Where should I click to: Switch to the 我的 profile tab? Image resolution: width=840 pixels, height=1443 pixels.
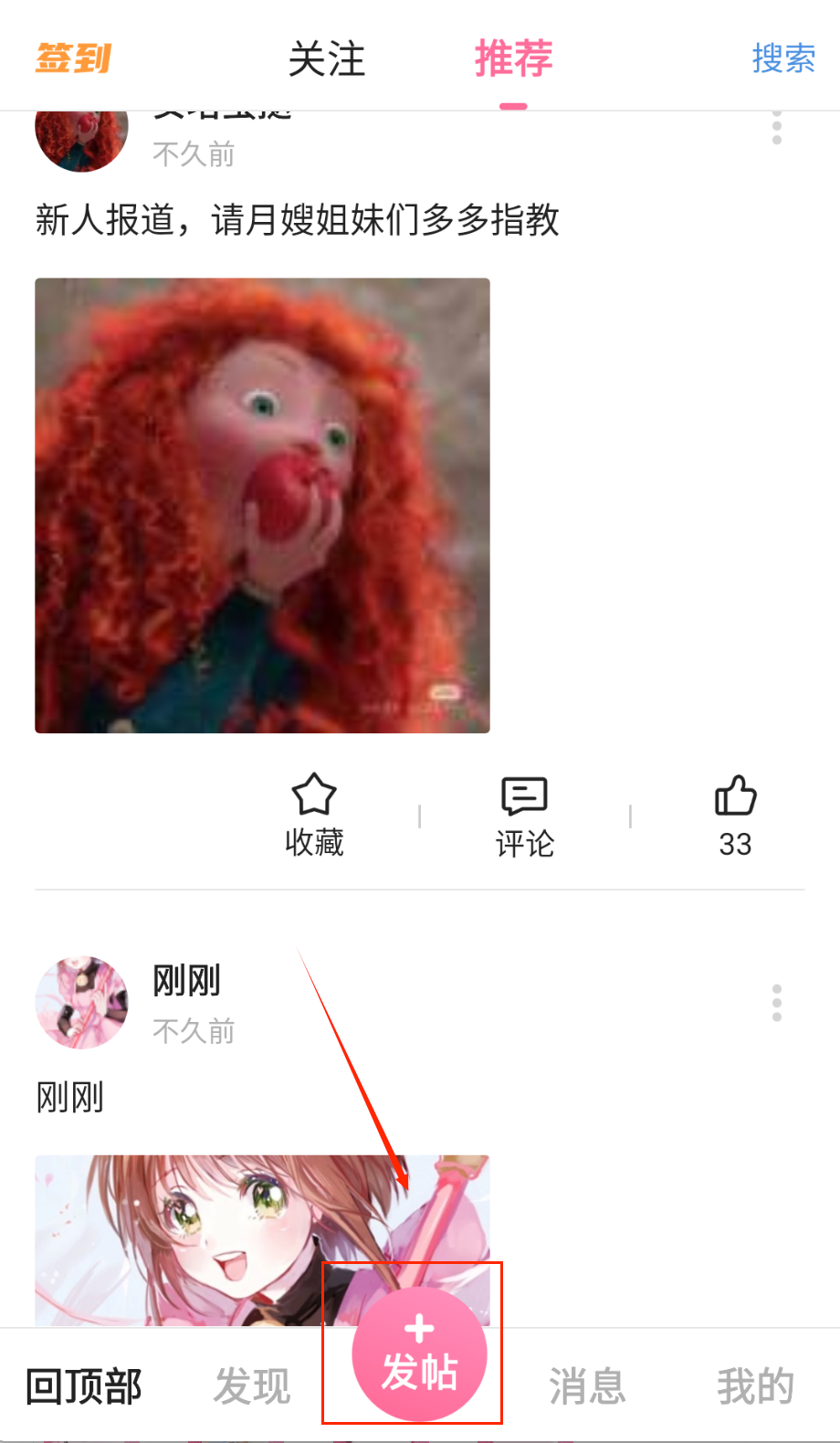(755, 1386)
